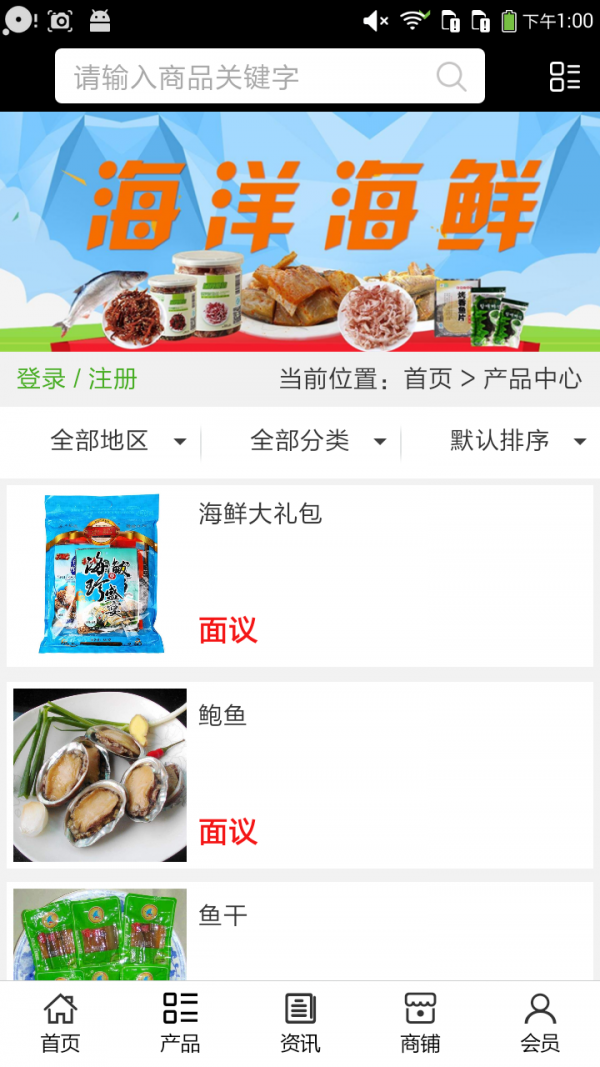Open the 海洋海鲜 banner
Screen dimensions: 600x1067
pyautogui.click(x=300, y=231)
